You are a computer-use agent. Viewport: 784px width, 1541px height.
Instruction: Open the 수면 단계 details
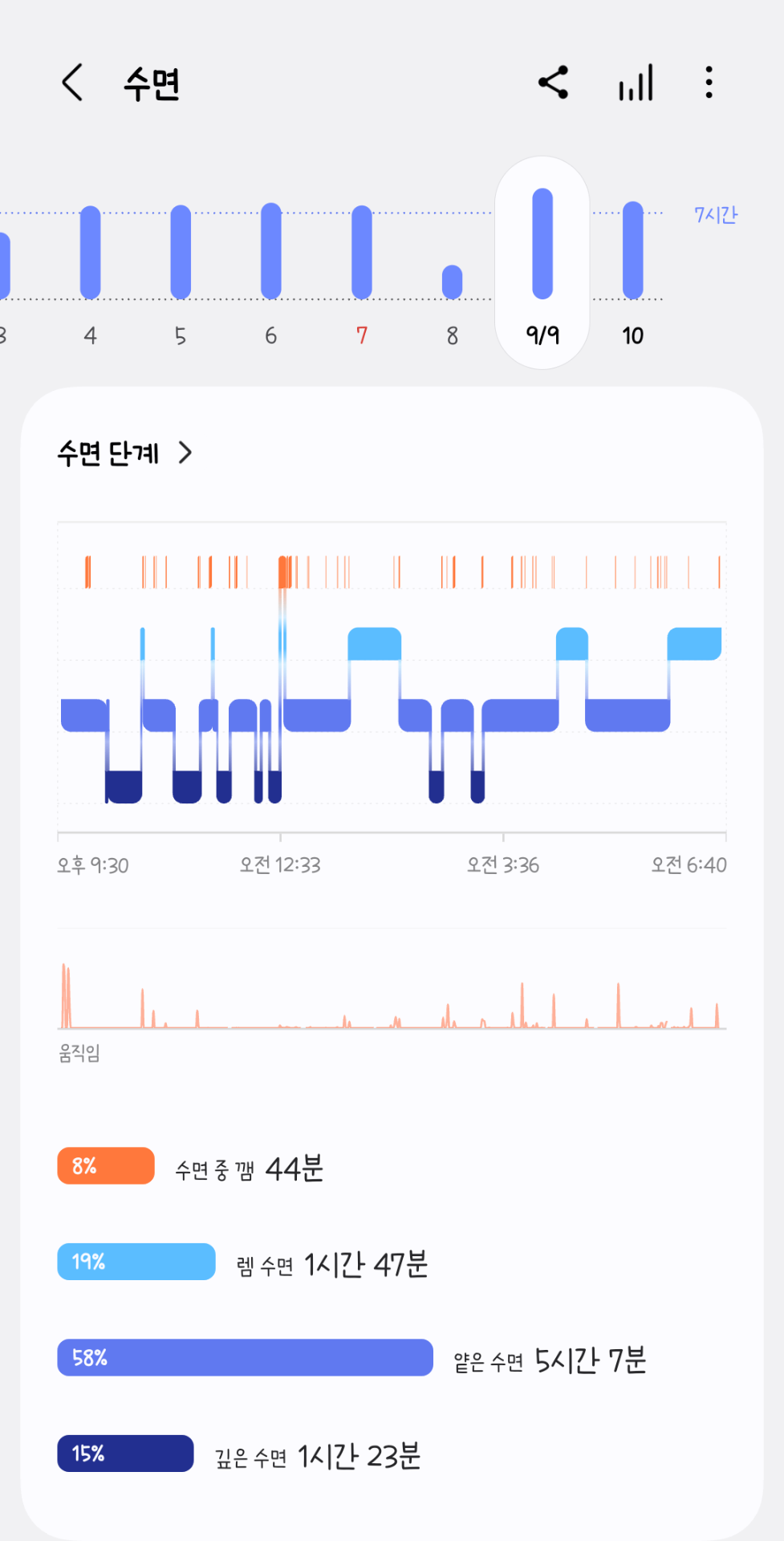tap(125, 453)
